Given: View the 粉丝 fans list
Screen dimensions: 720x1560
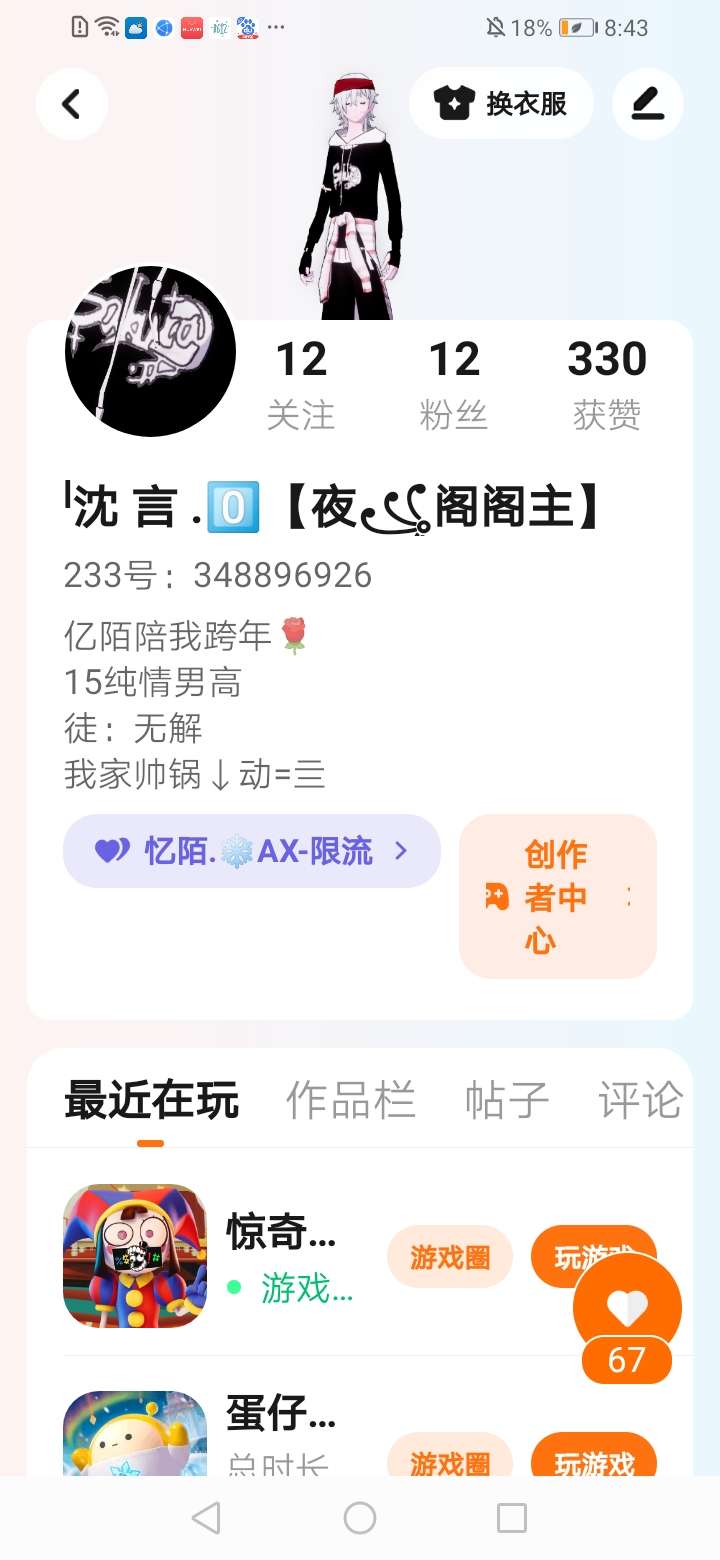Looking at the screenshot, I should click(x=454, y=385).
